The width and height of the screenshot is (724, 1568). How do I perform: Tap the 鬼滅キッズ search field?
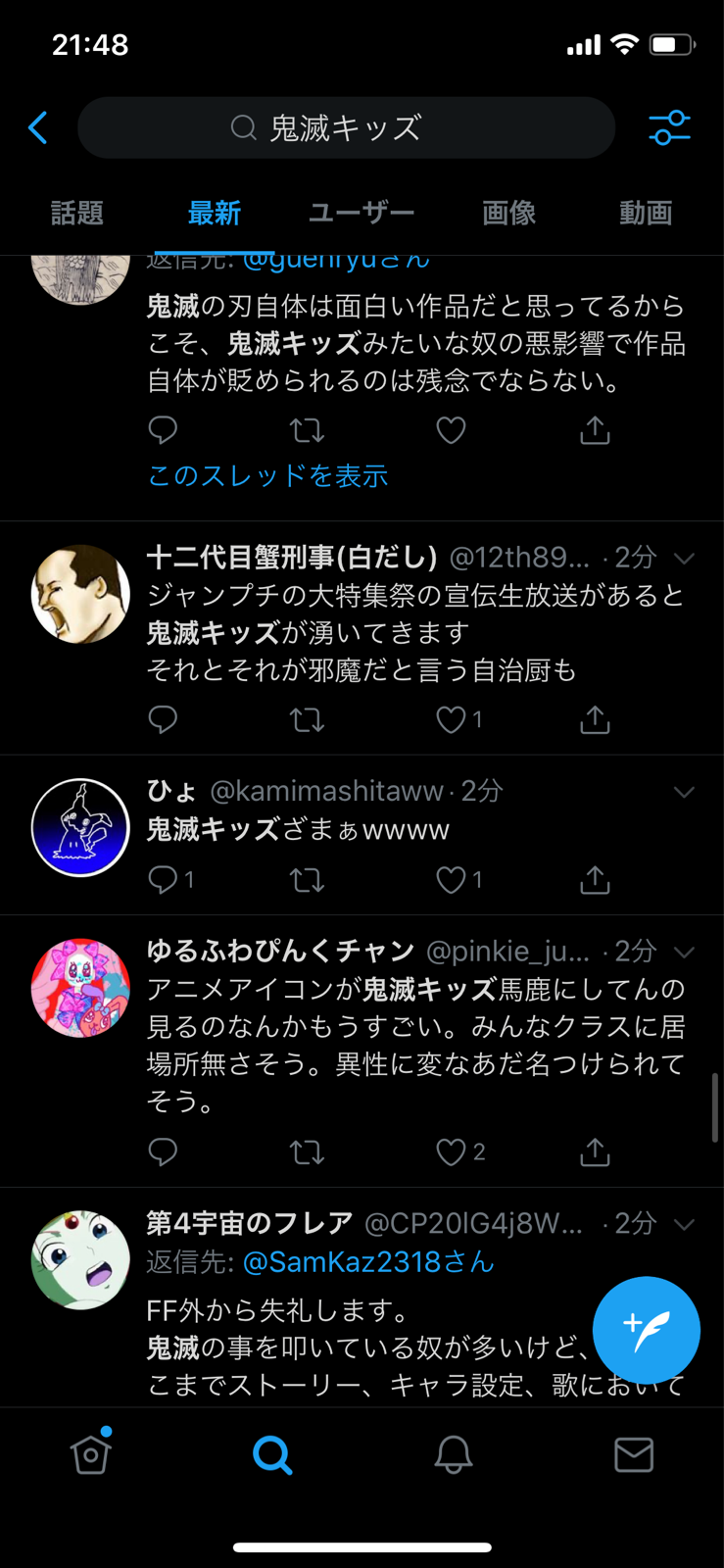click(x=346, y=127)
